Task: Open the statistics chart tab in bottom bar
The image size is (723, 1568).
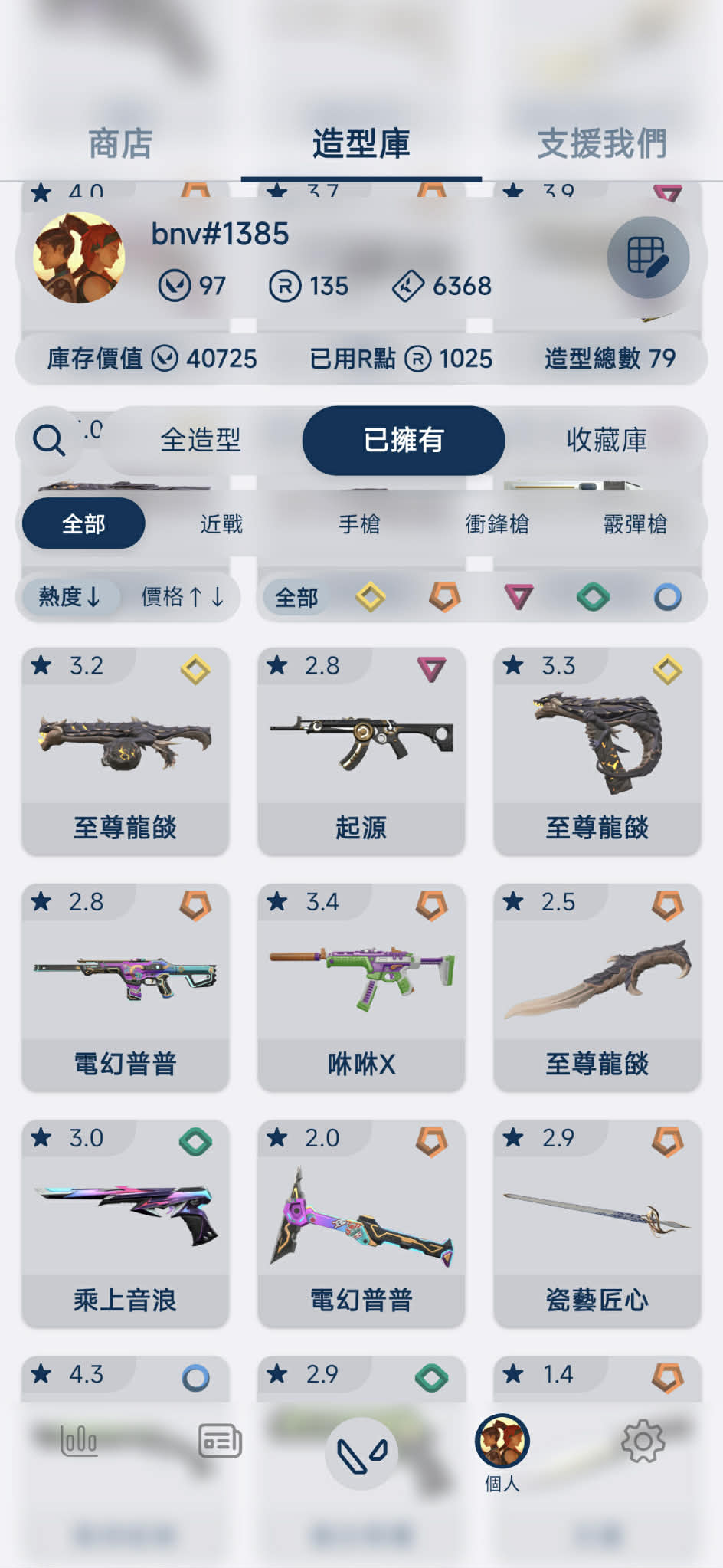Action: tap(79, 1442)
